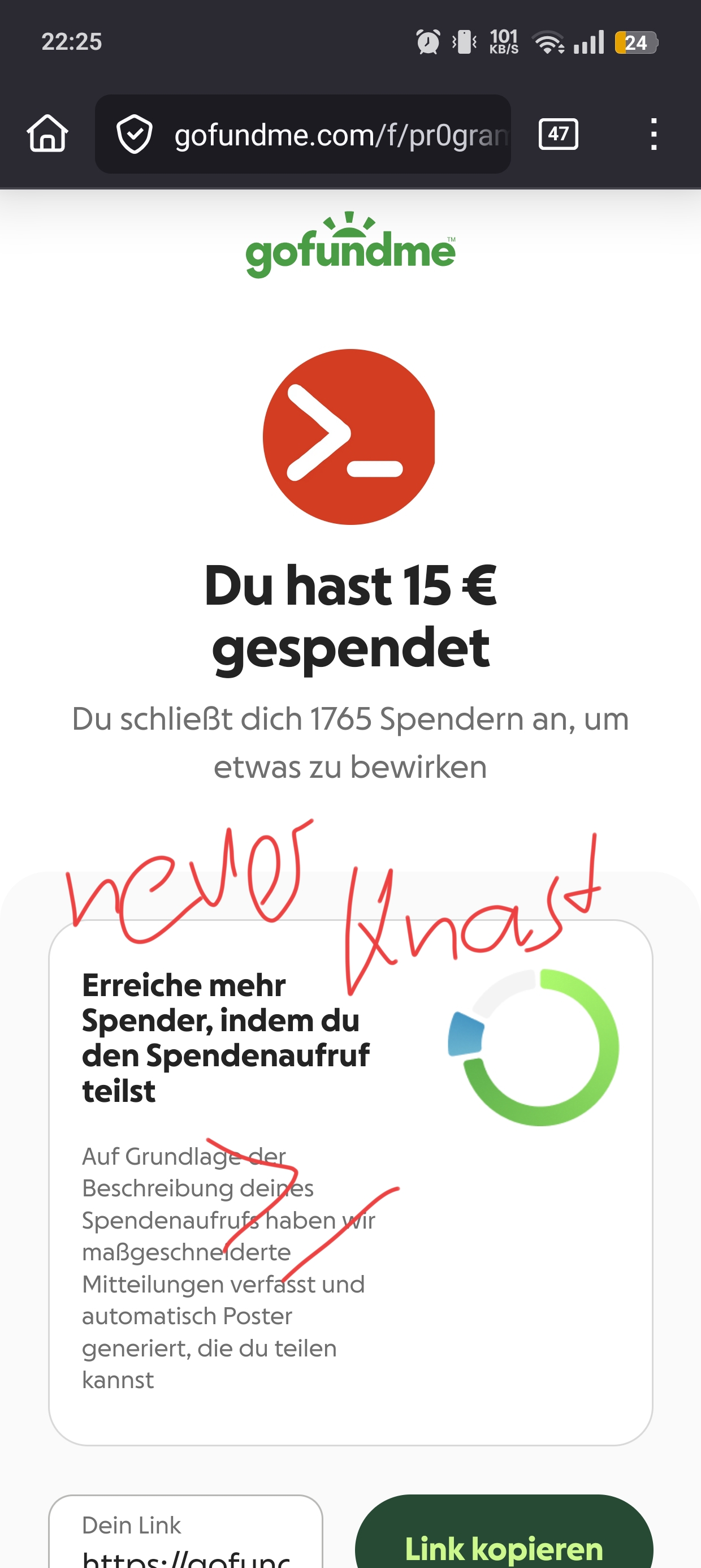Go to the browser home page

pos(47,133)
